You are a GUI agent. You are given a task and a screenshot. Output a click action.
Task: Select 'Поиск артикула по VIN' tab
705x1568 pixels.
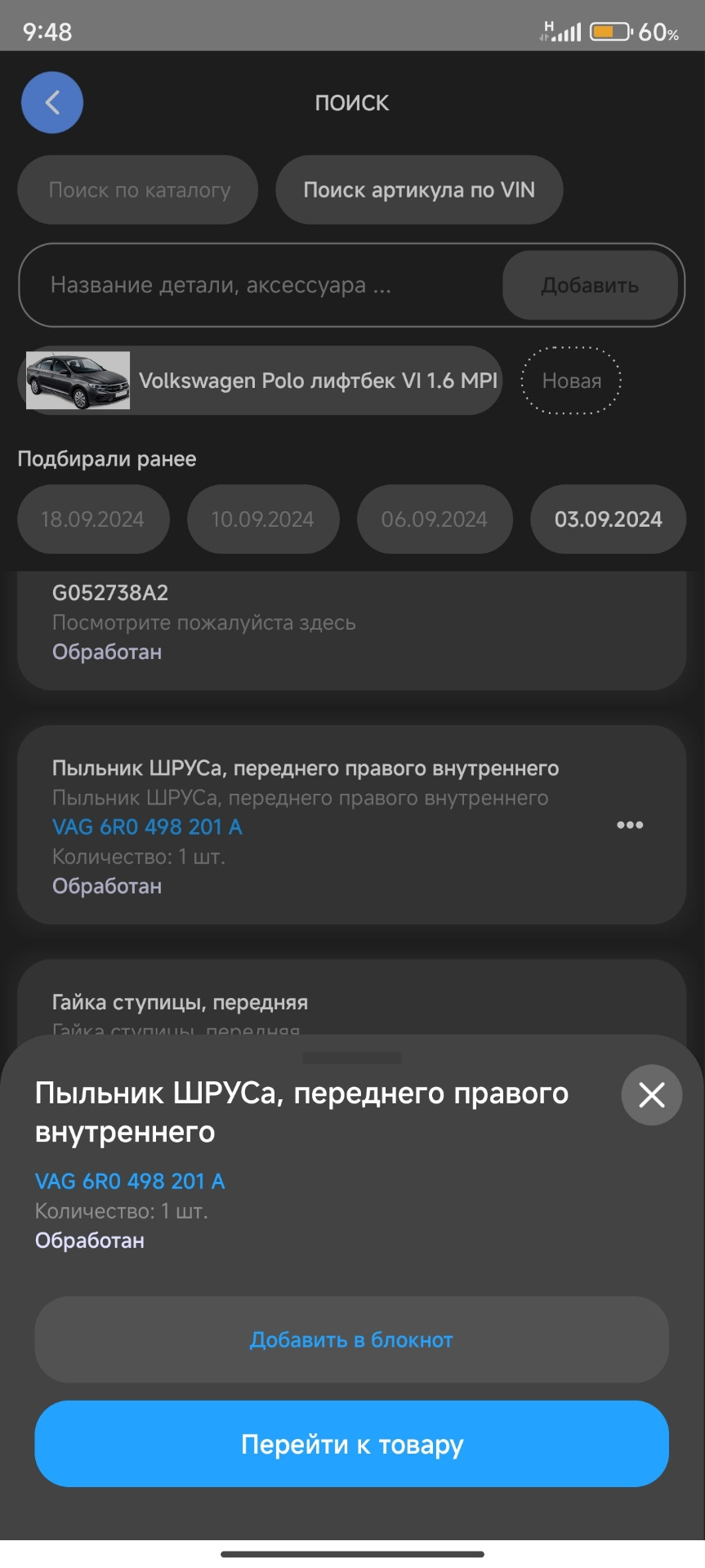point(419,190)
